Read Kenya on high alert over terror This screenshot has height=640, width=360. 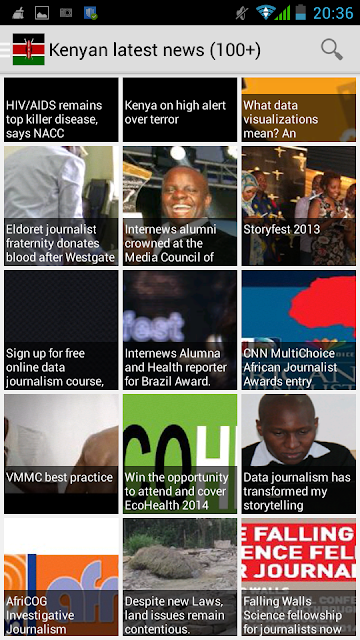coord(180,110)
